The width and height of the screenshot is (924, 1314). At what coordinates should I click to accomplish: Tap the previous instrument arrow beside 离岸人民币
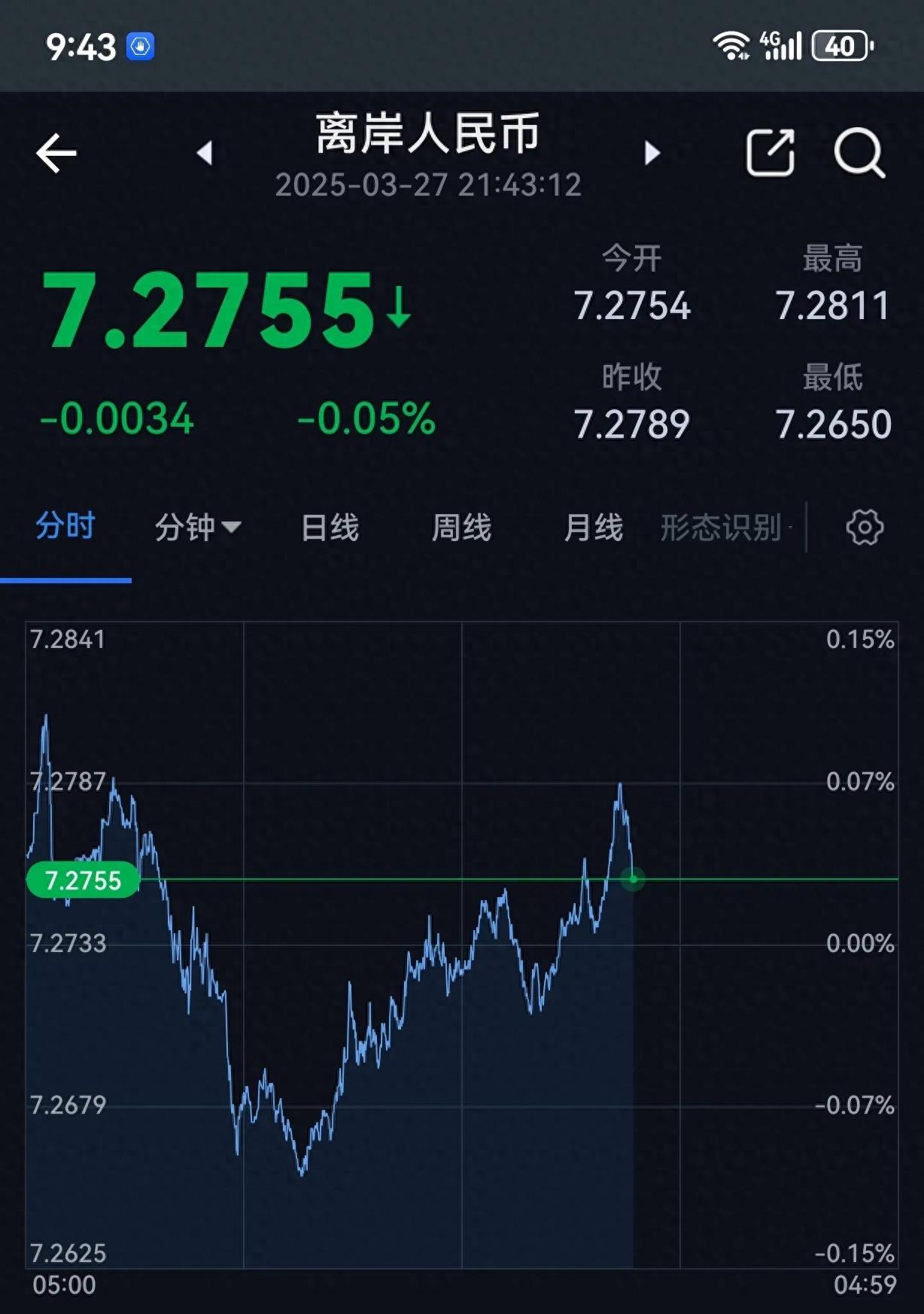pyautogui.click(x=204, y=152)
